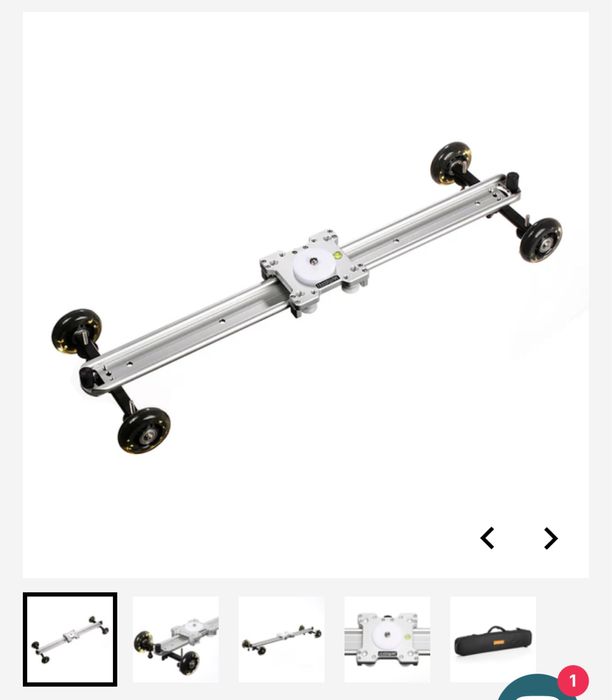Show the next product image

(x=550, y=539)
